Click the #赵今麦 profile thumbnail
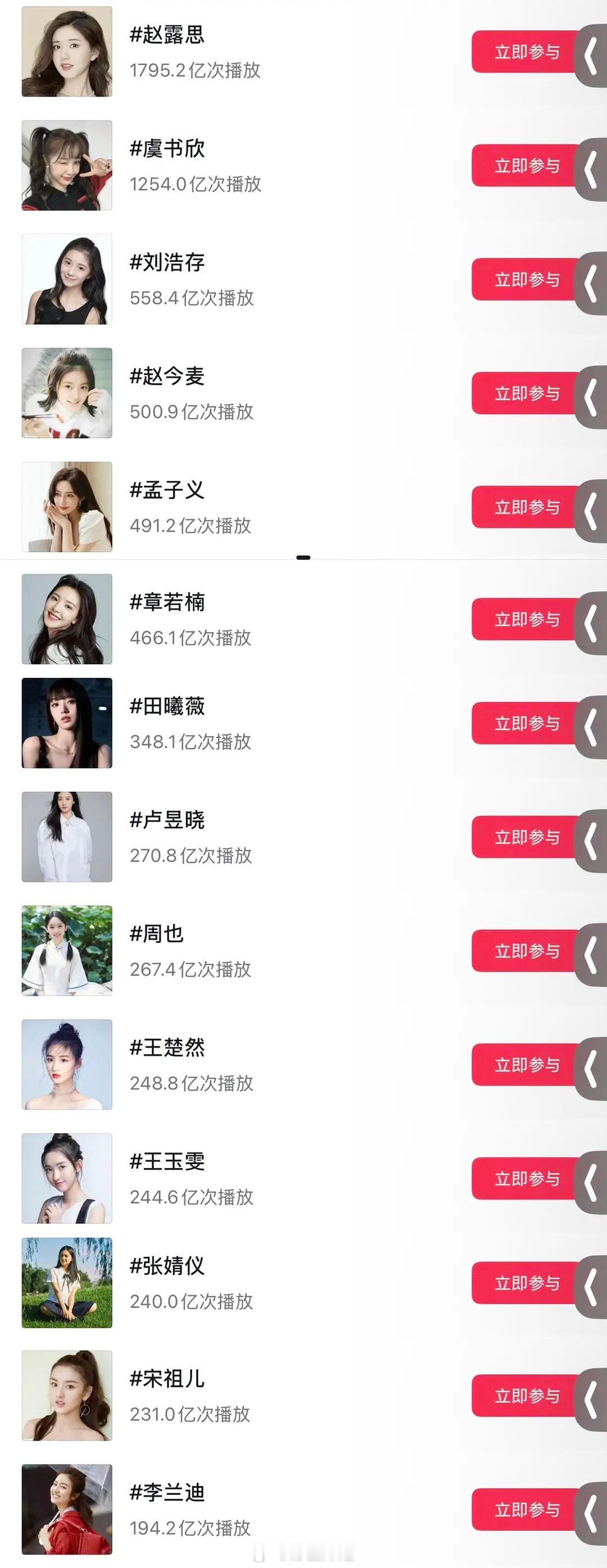This screenshot has width=607, height=1568. click(67, 392)
